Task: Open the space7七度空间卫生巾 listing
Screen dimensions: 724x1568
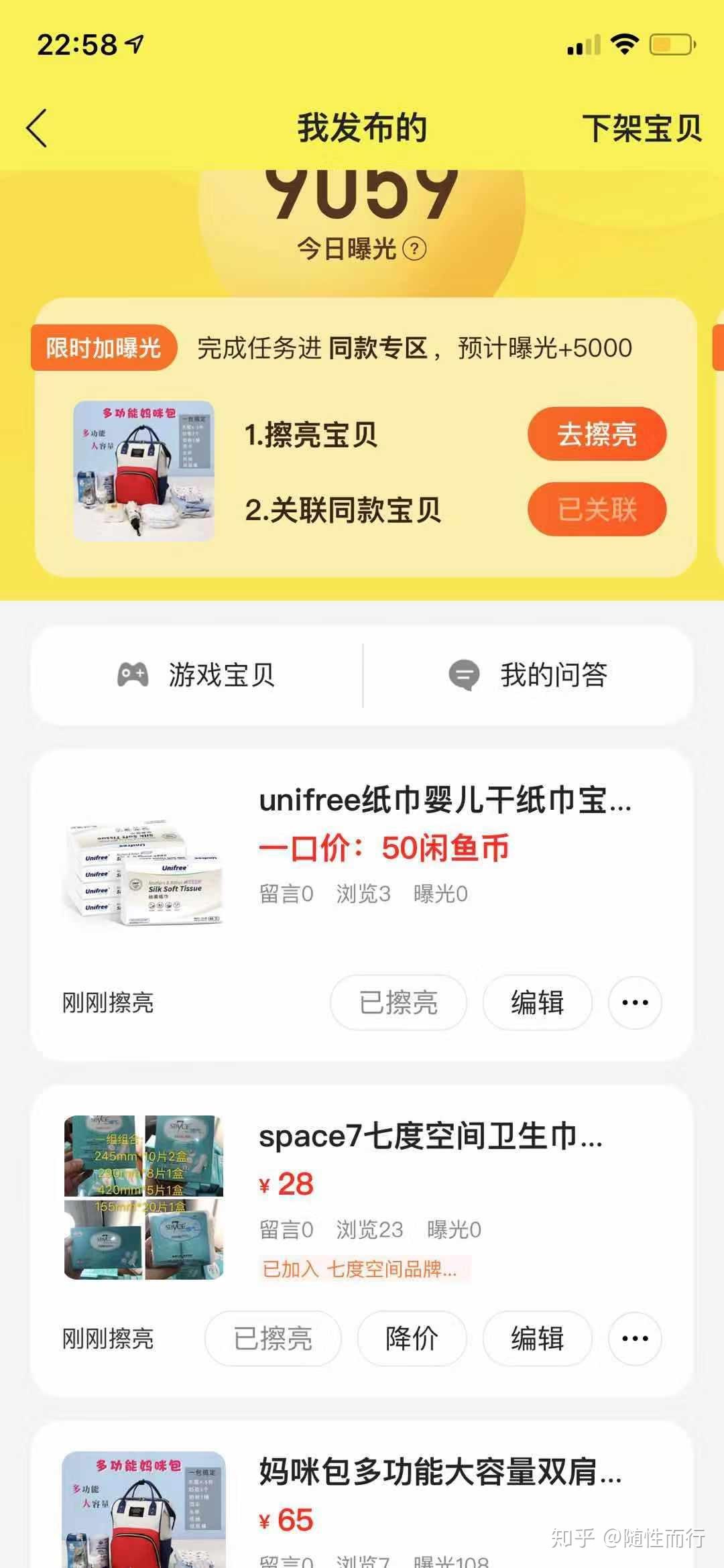Action: [430, 1137]
